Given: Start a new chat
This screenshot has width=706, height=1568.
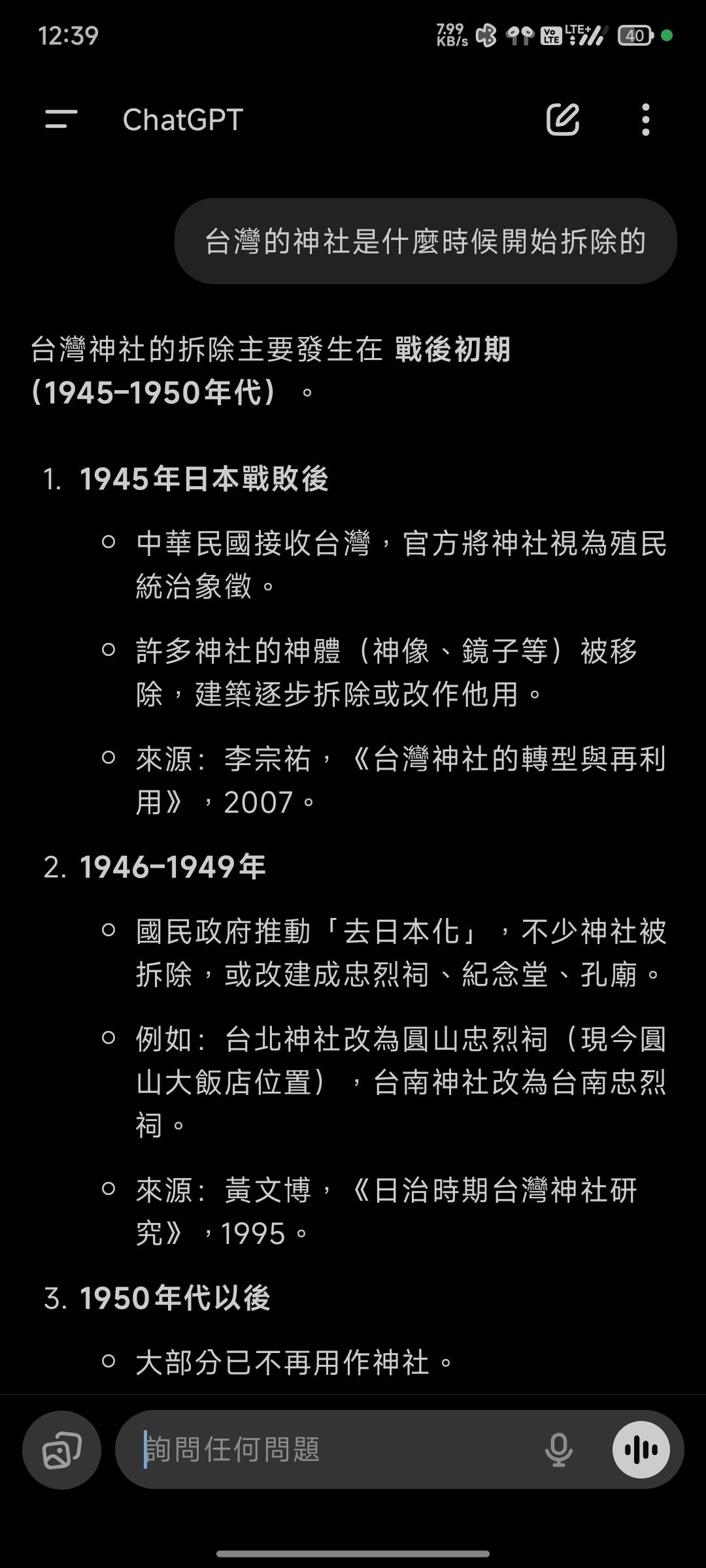Looking at the screenshot, I should 563,120.
